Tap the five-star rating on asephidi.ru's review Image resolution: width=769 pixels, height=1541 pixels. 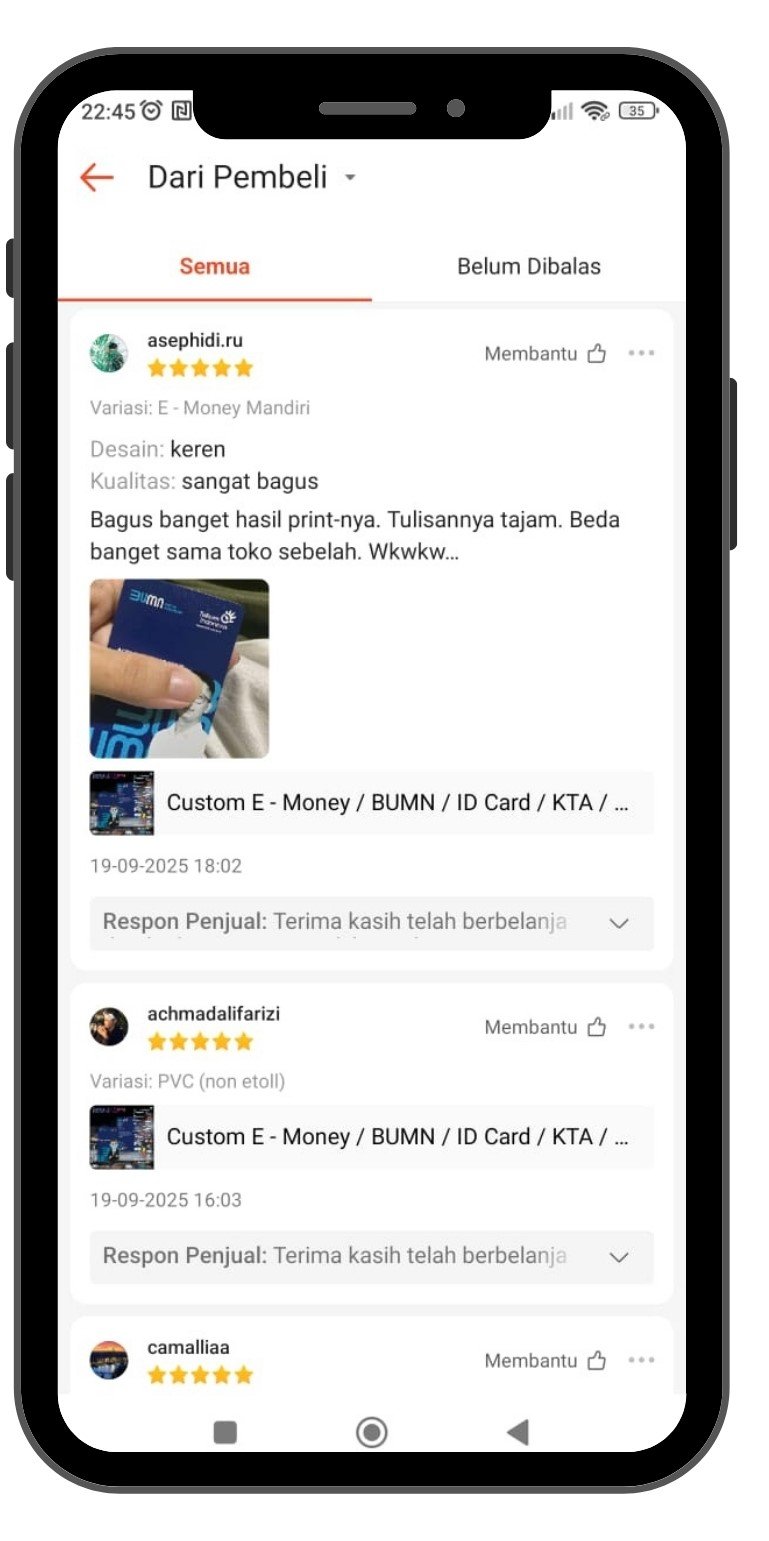click(199, 369)
